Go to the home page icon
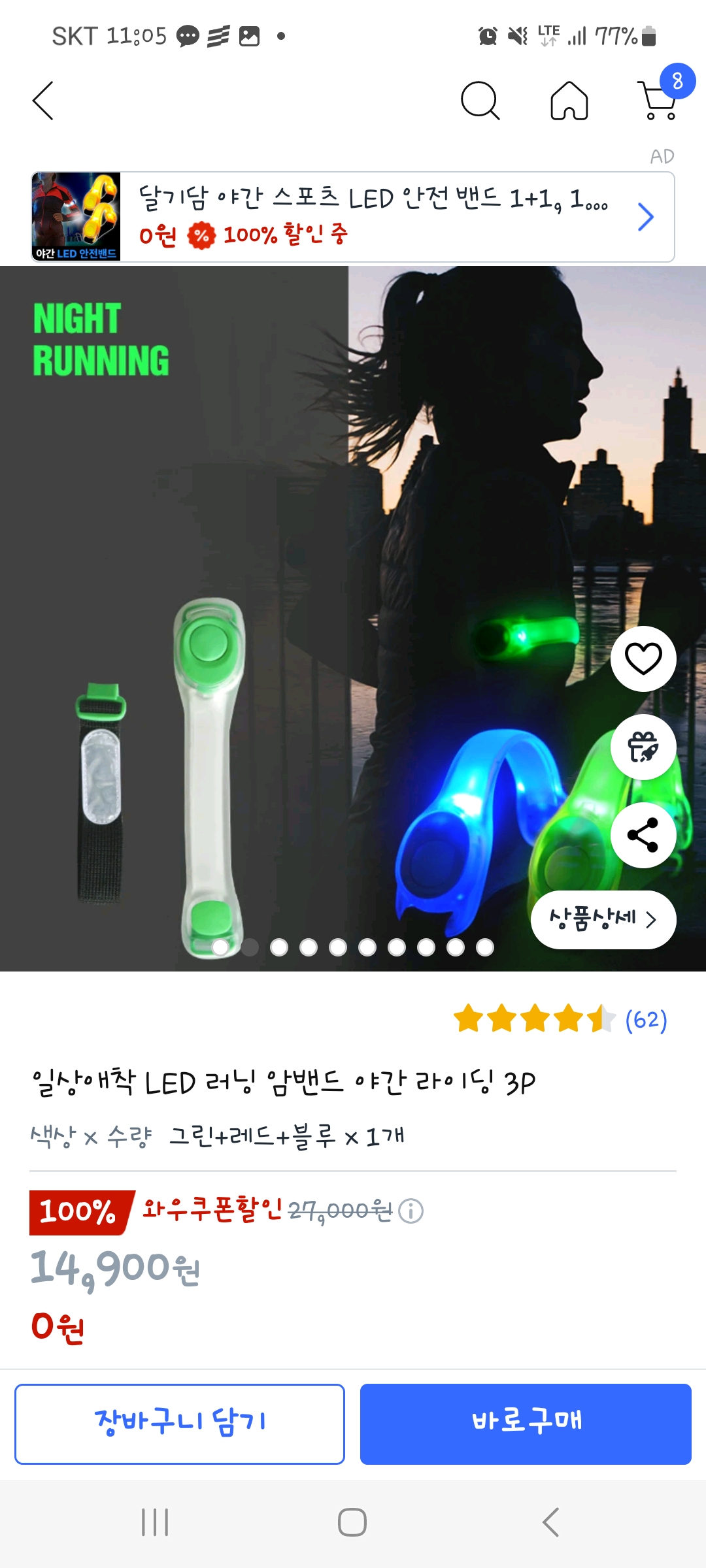Image resolution: width=706 pixels, height=1568 pixels. [569, 101]
